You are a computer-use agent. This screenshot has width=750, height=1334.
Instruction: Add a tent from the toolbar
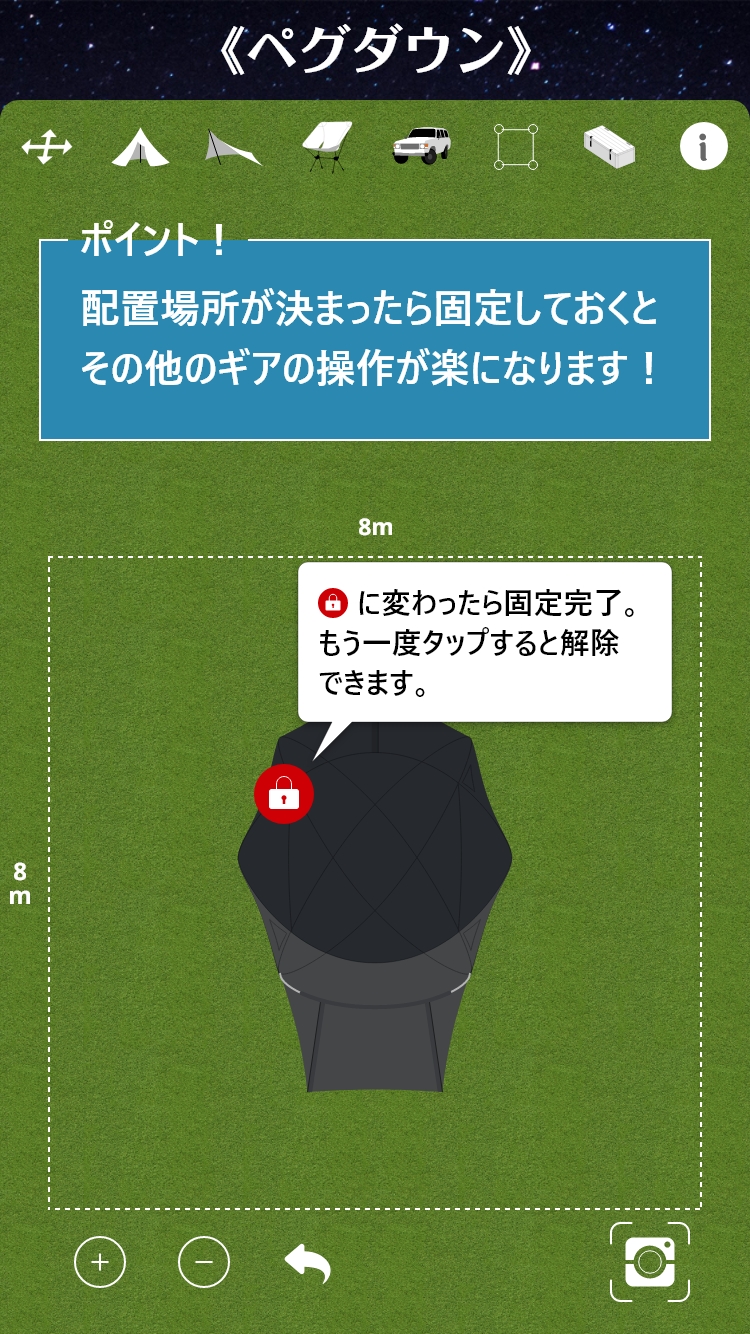click(x=140, y=148)
